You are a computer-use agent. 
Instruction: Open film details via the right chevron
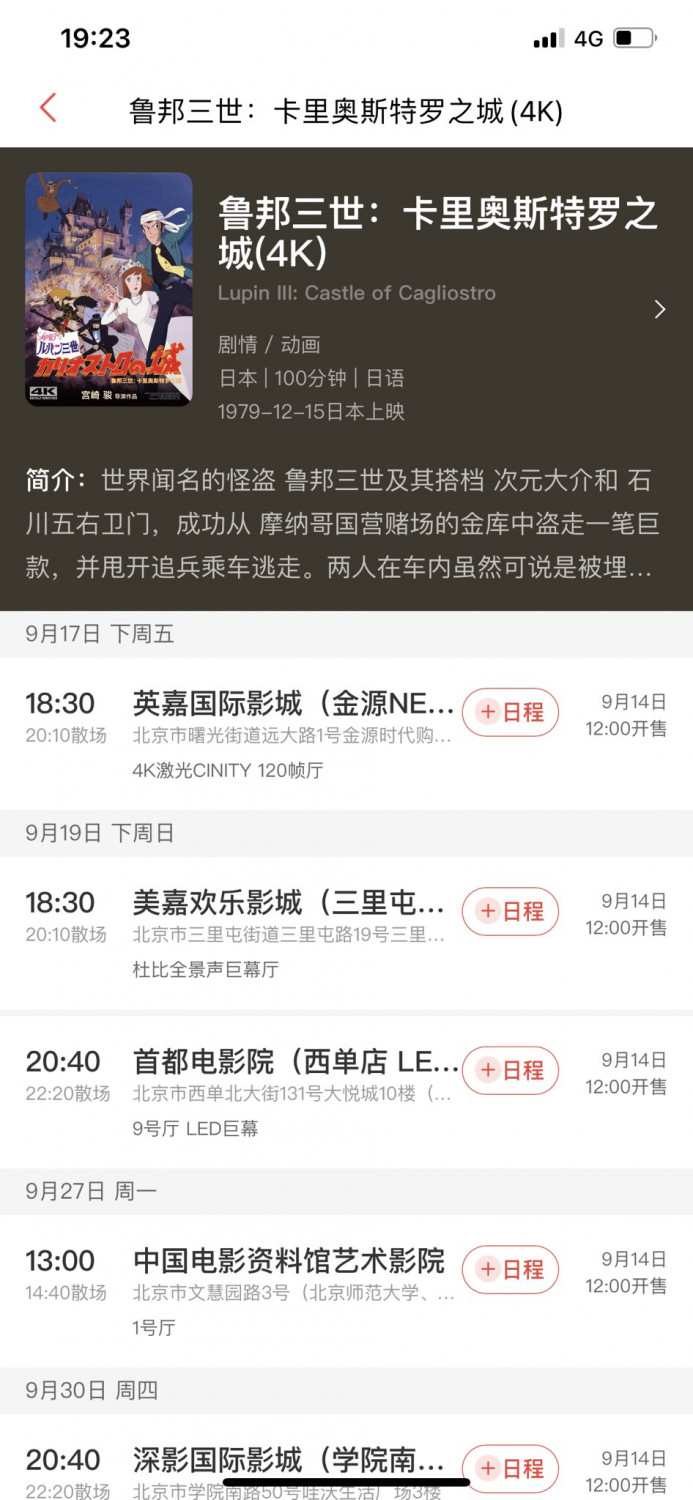(x=659, y=309)
